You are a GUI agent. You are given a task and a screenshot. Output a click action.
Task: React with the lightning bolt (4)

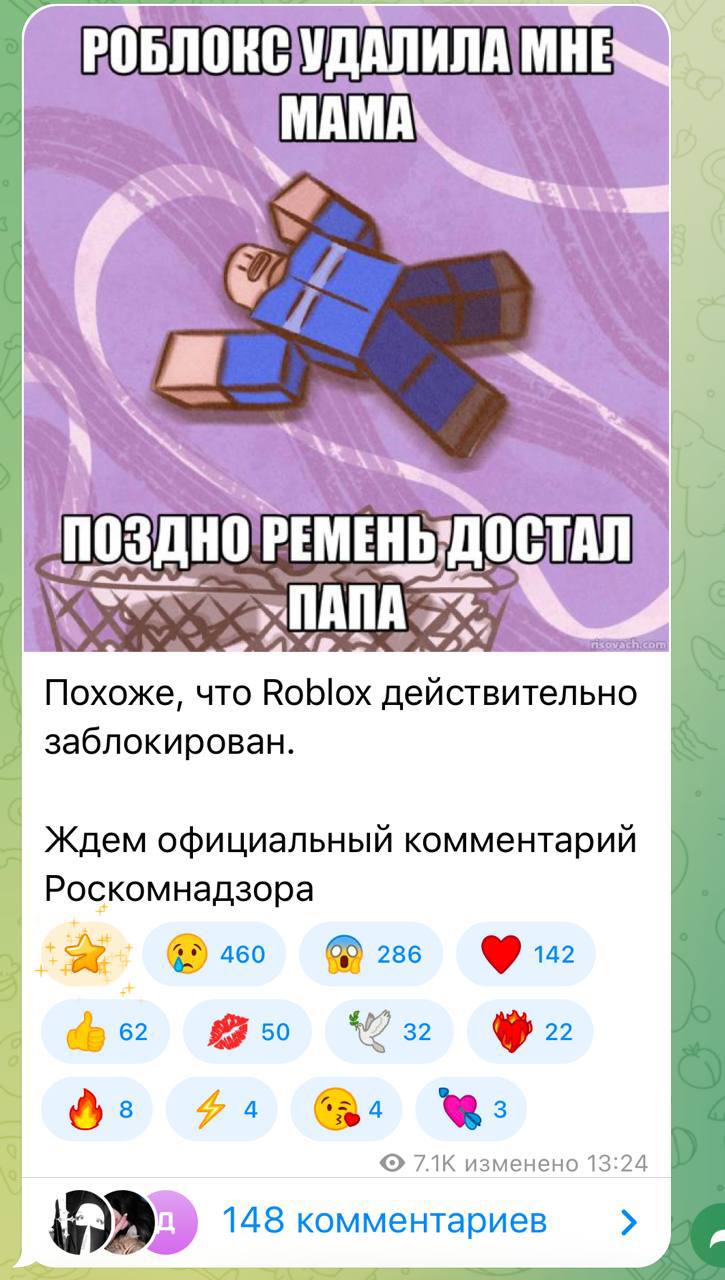coord(221,1109)
